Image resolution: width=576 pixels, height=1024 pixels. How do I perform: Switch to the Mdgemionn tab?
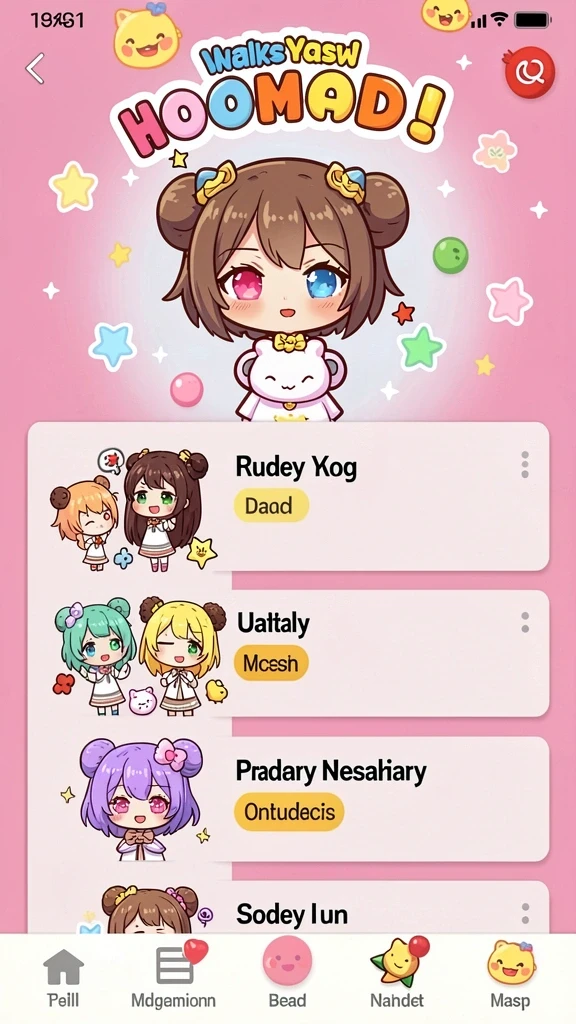pyautogui.click(x=174, y=978)
